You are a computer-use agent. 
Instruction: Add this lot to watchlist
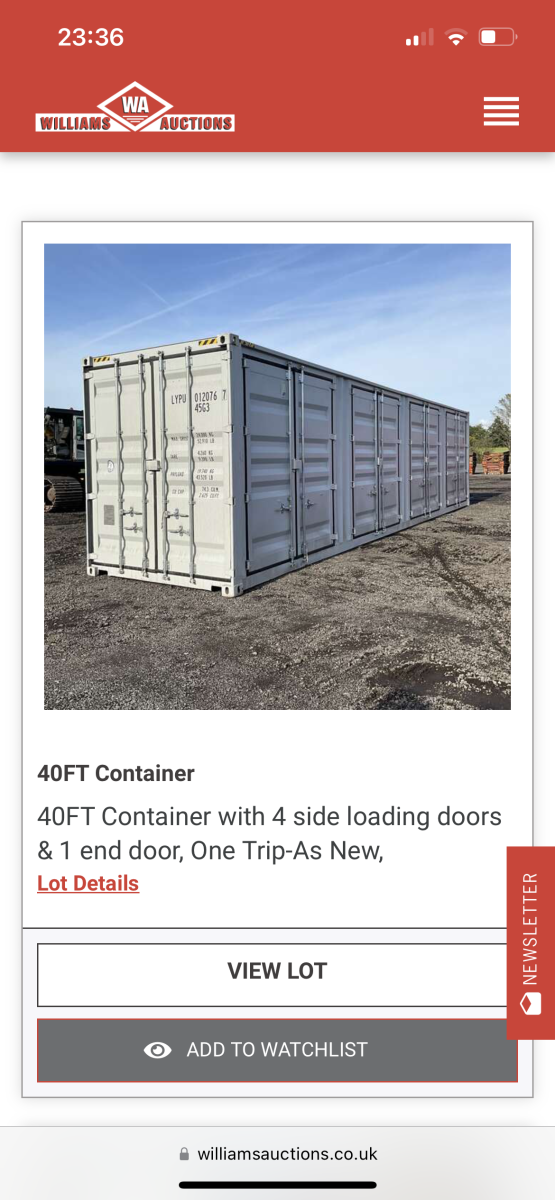(277, 1050)
